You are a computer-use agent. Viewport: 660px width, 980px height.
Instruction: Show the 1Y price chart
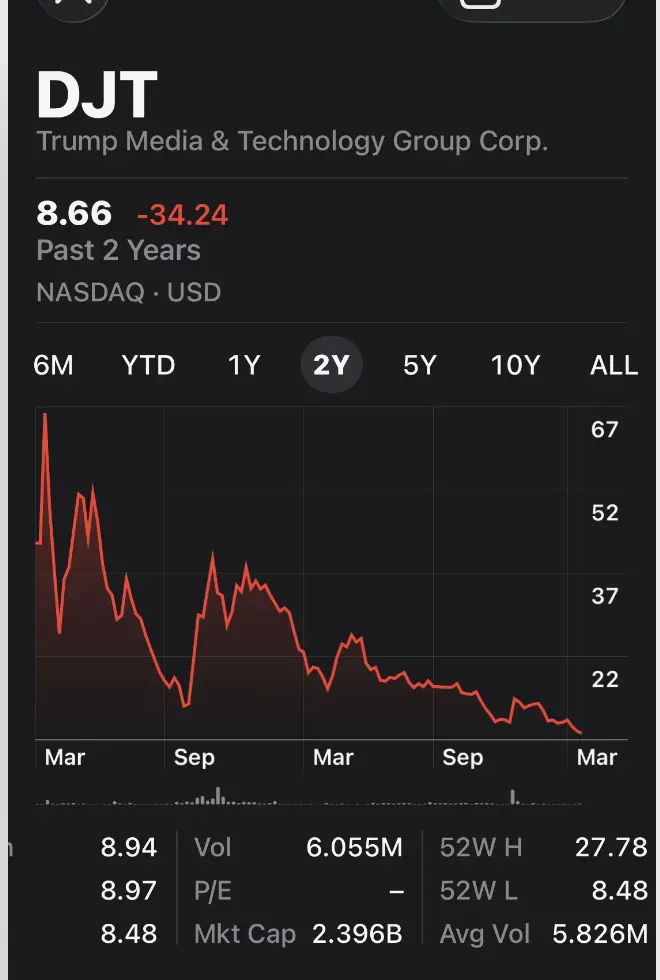tap(243, 366)
